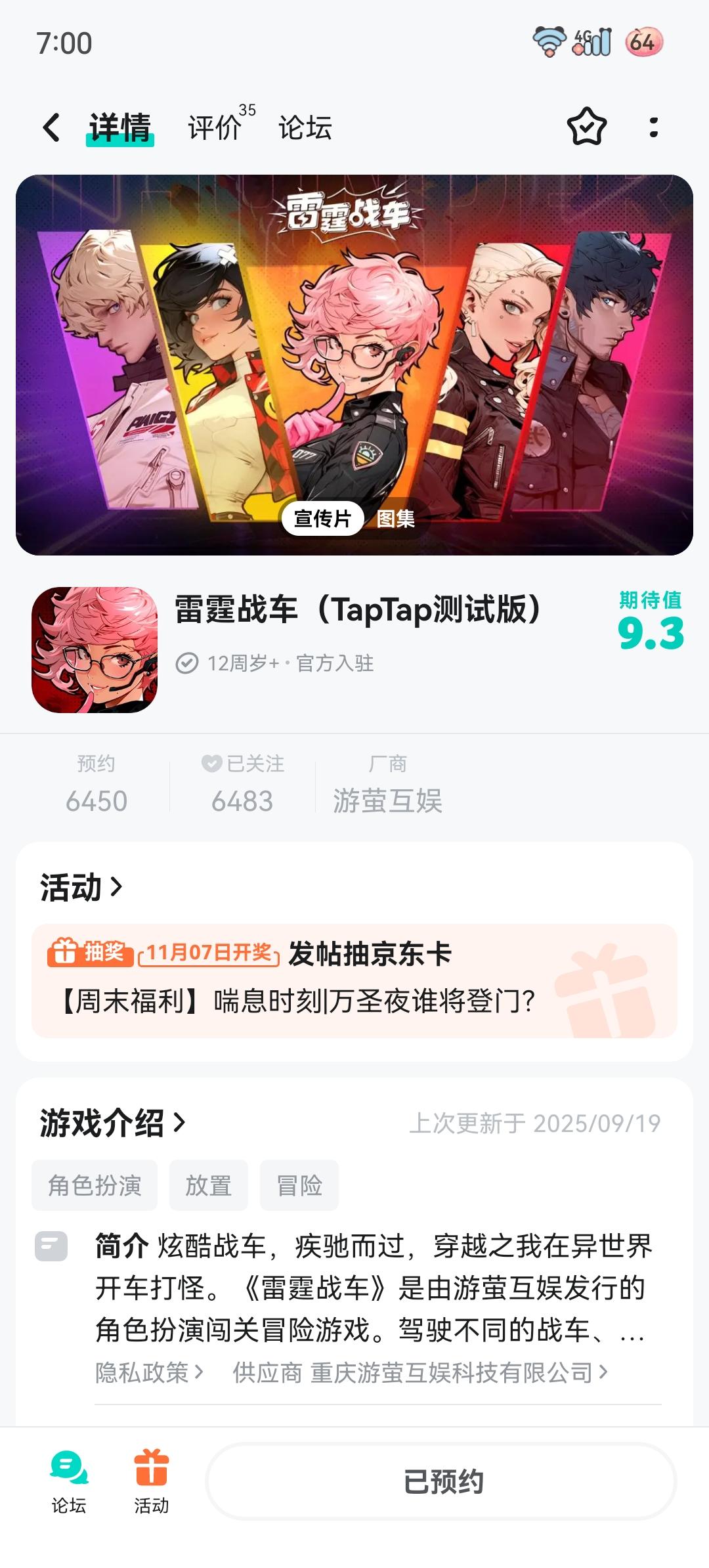Screen dimensions: 709x1568
Task: Open the 发帖抽京东卡 activity card
Action: pyautogui.click(x=354, y=982)
